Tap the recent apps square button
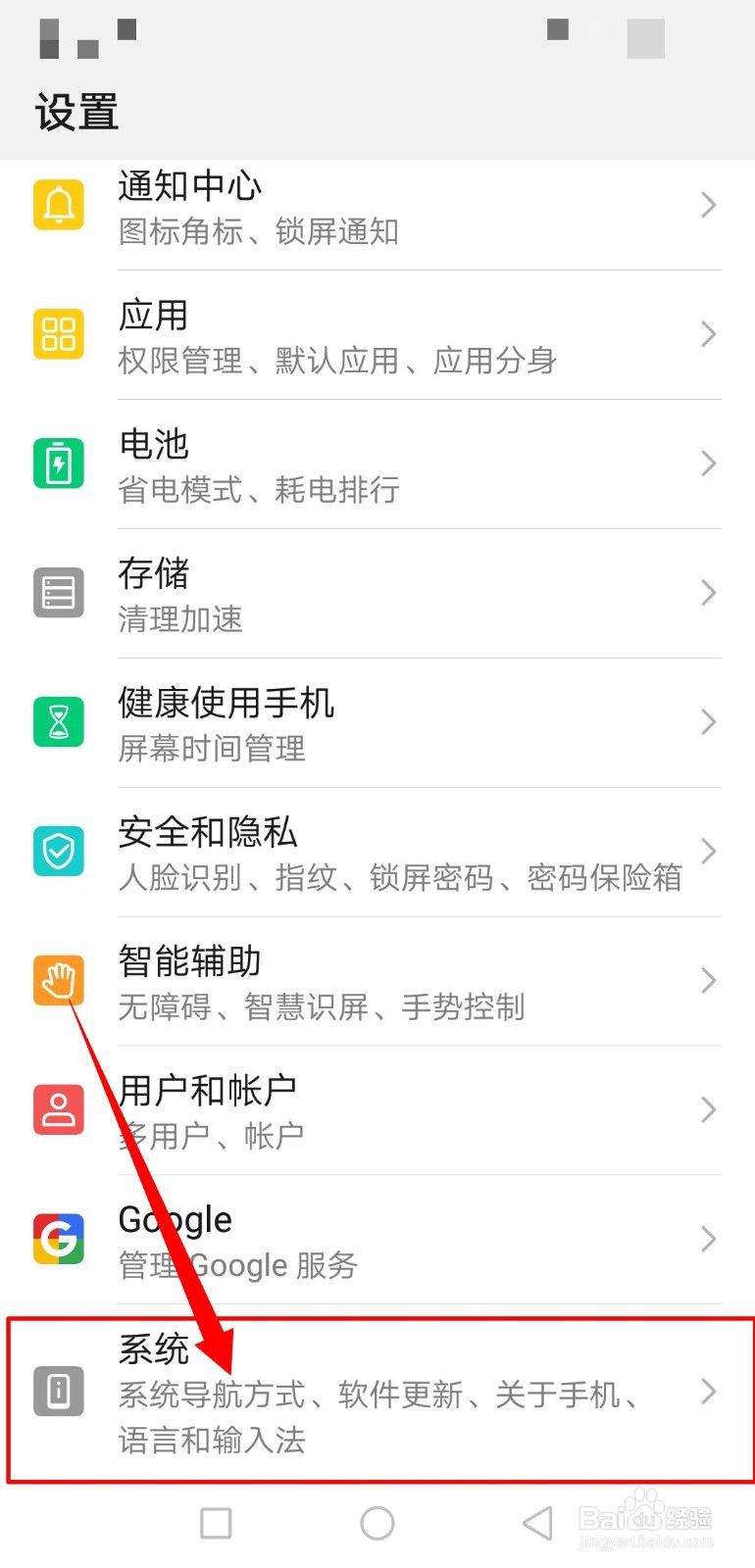The width and height of the screenshot is (755, 1568). (216, 1523)
